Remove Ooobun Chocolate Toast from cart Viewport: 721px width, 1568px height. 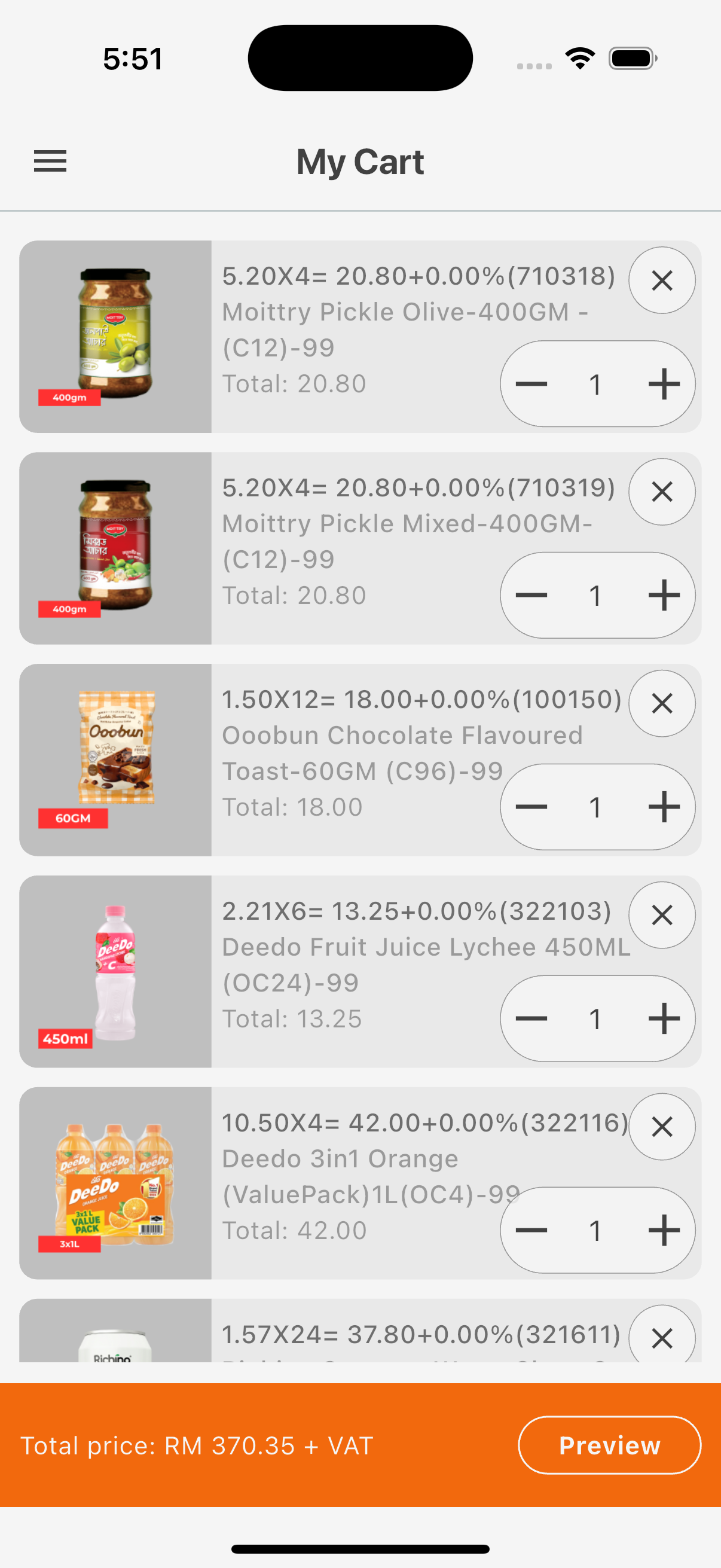(662, 704)
